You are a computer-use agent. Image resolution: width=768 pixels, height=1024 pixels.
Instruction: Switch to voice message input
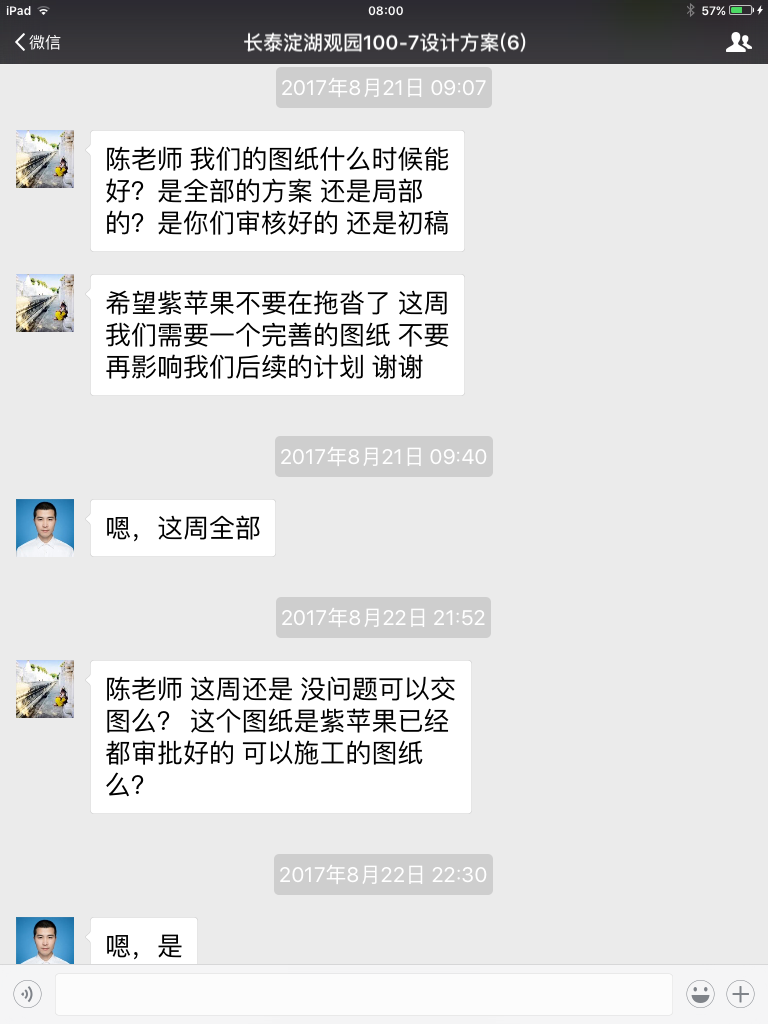click(27, 994)
